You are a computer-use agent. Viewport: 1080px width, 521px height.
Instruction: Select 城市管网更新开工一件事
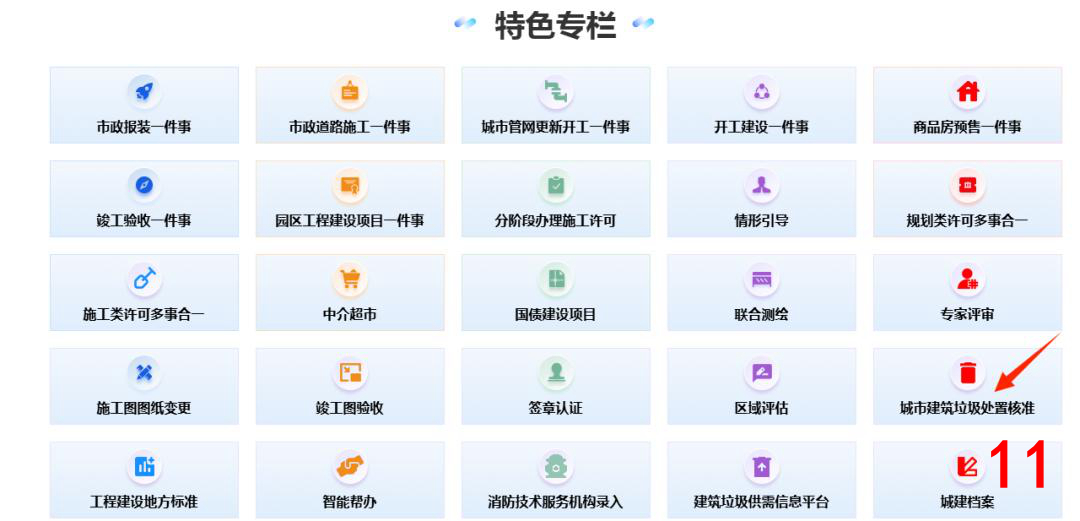pyautogui.click(x=556, y=106)
